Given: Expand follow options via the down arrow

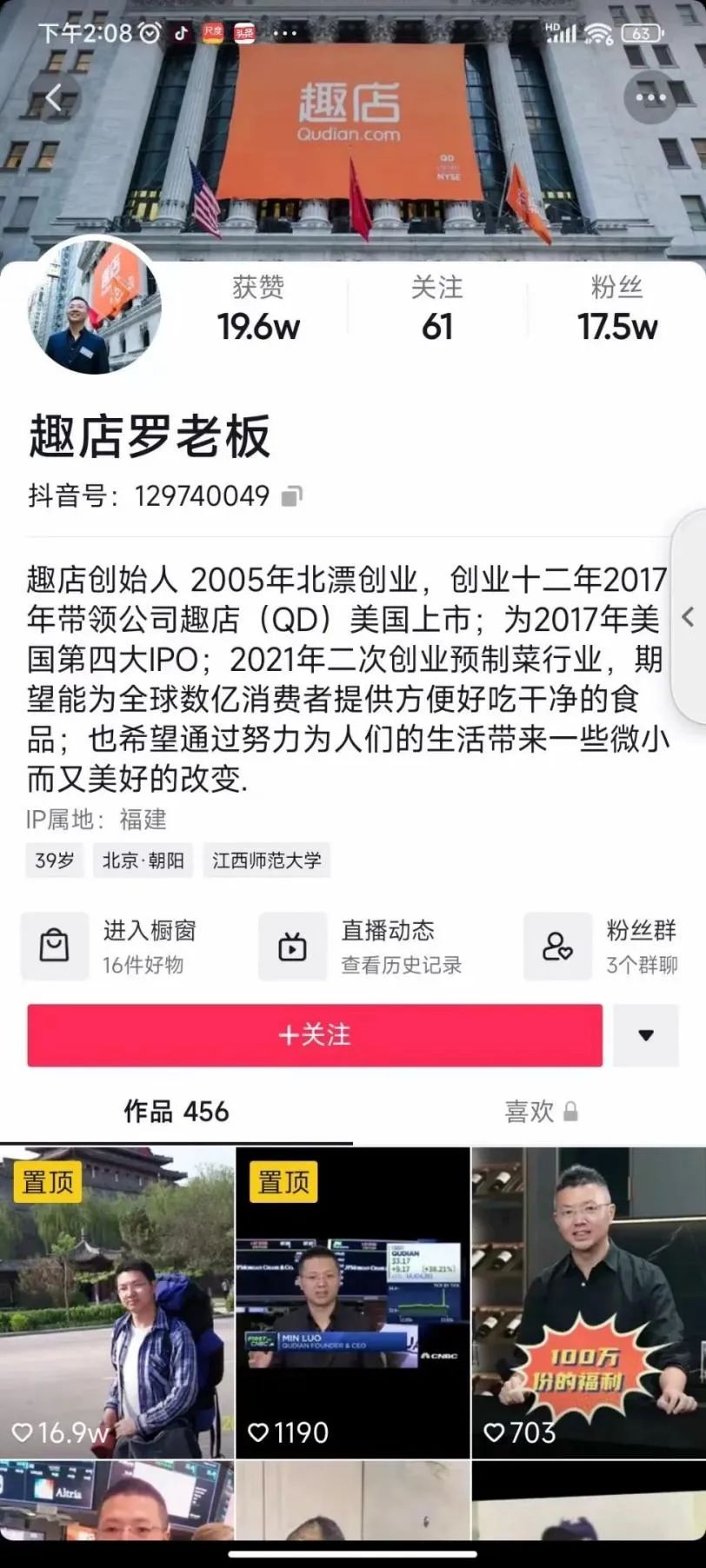Looking at the screenshot, I should [x=645, y=1035].
